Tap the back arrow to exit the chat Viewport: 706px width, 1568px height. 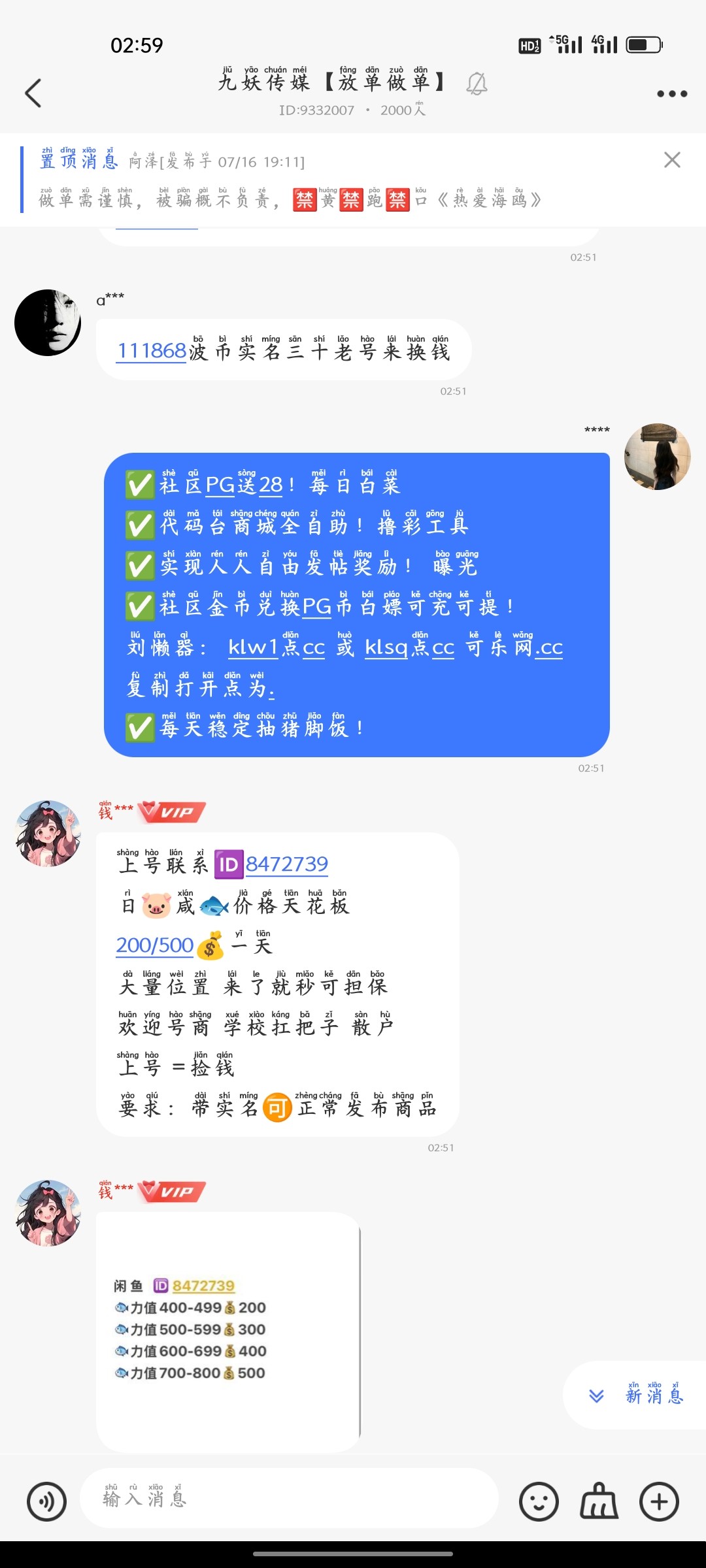pos(34,93)
